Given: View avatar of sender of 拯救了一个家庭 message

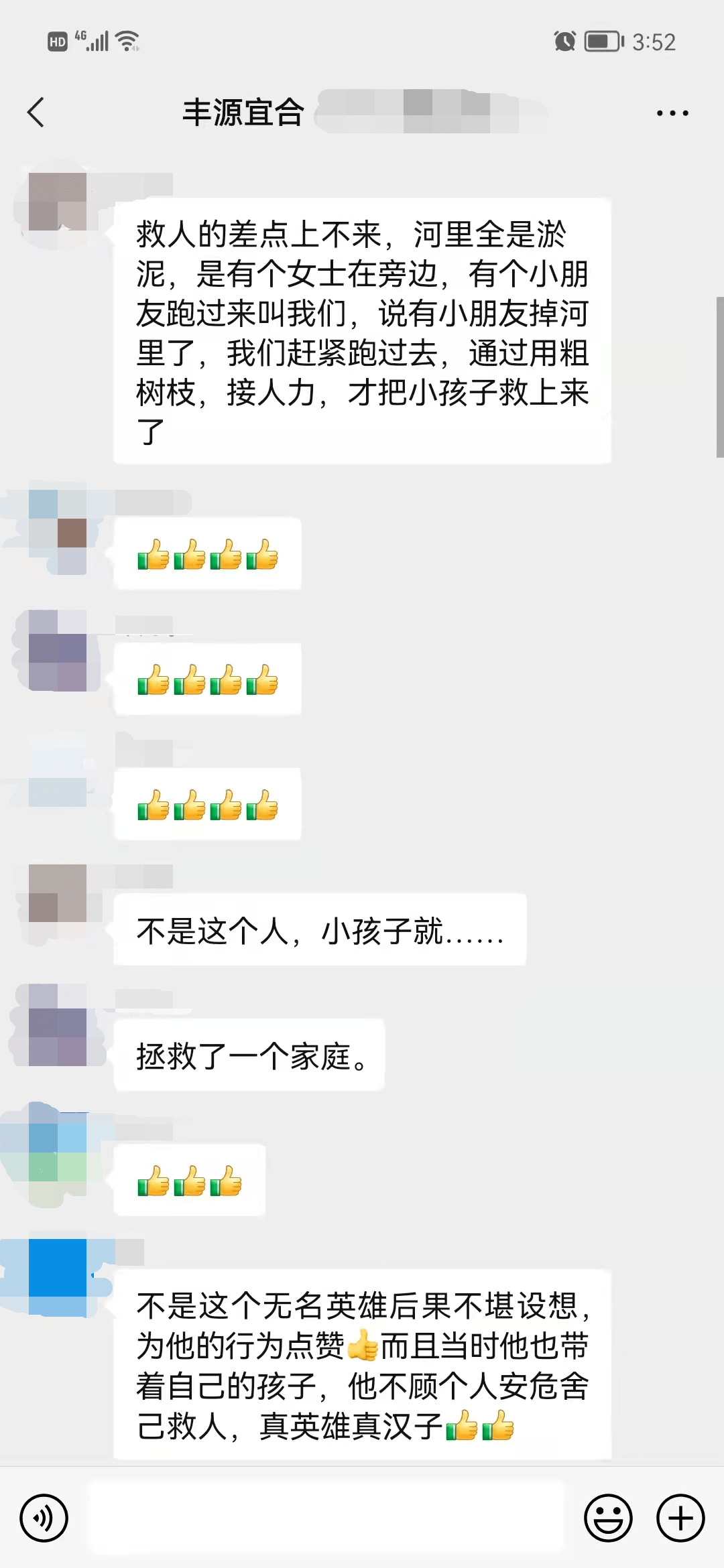Looking at the screenshot, I should [x=58, y=1025].
